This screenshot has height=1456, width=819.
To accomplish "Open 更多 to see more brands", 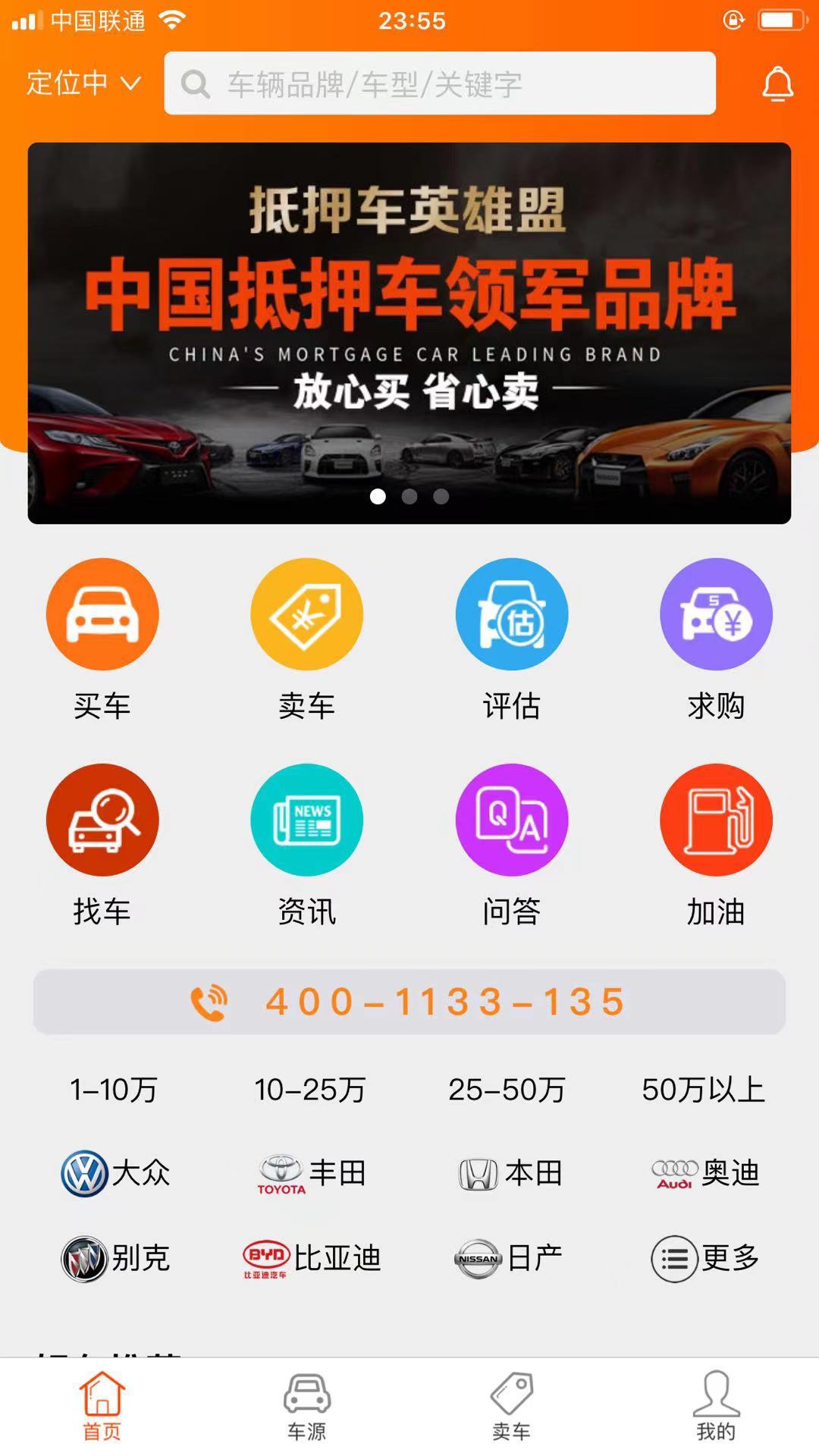I will coord(705,1258).
